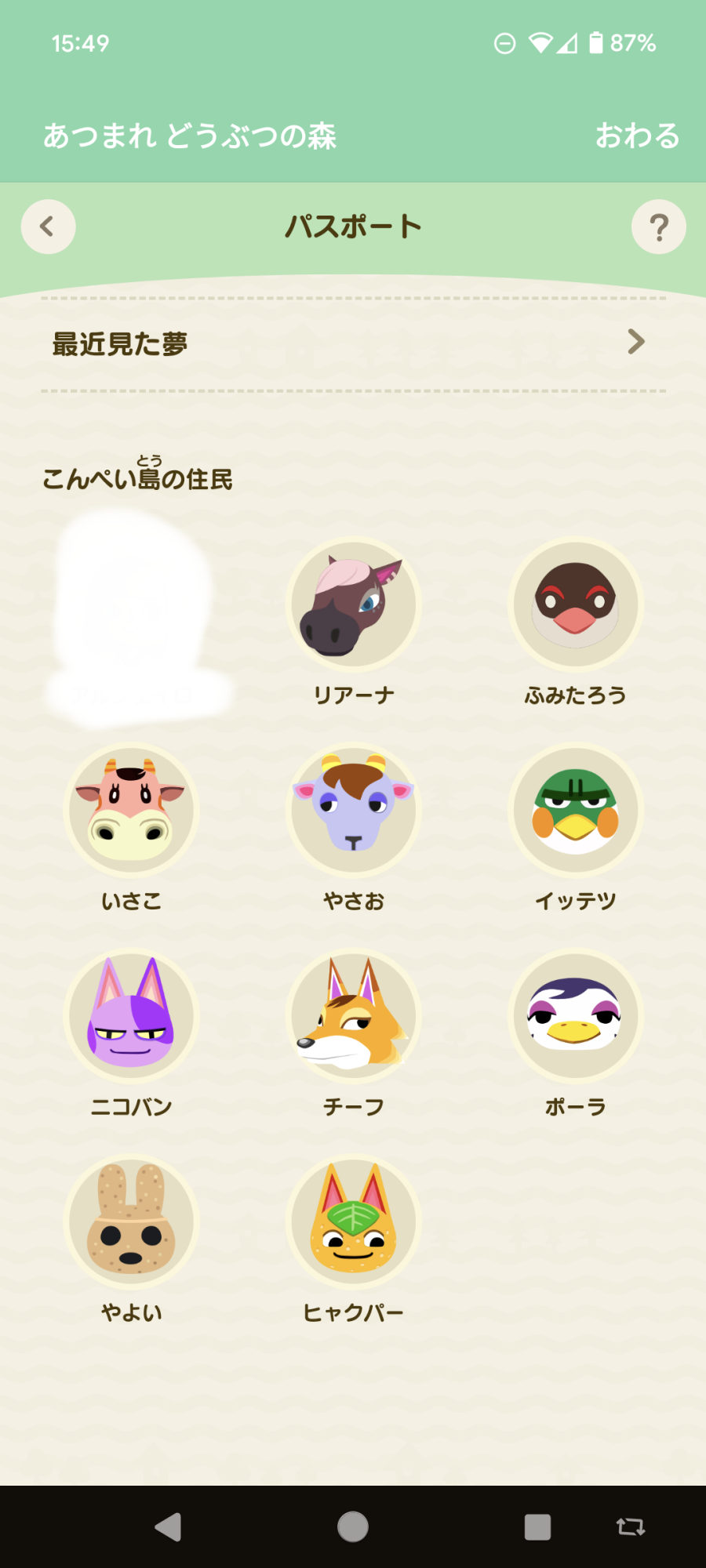Tap おわる to finish
This screenshot has width=706, height=1568.
pyautogui.click(x=637, y=136)
